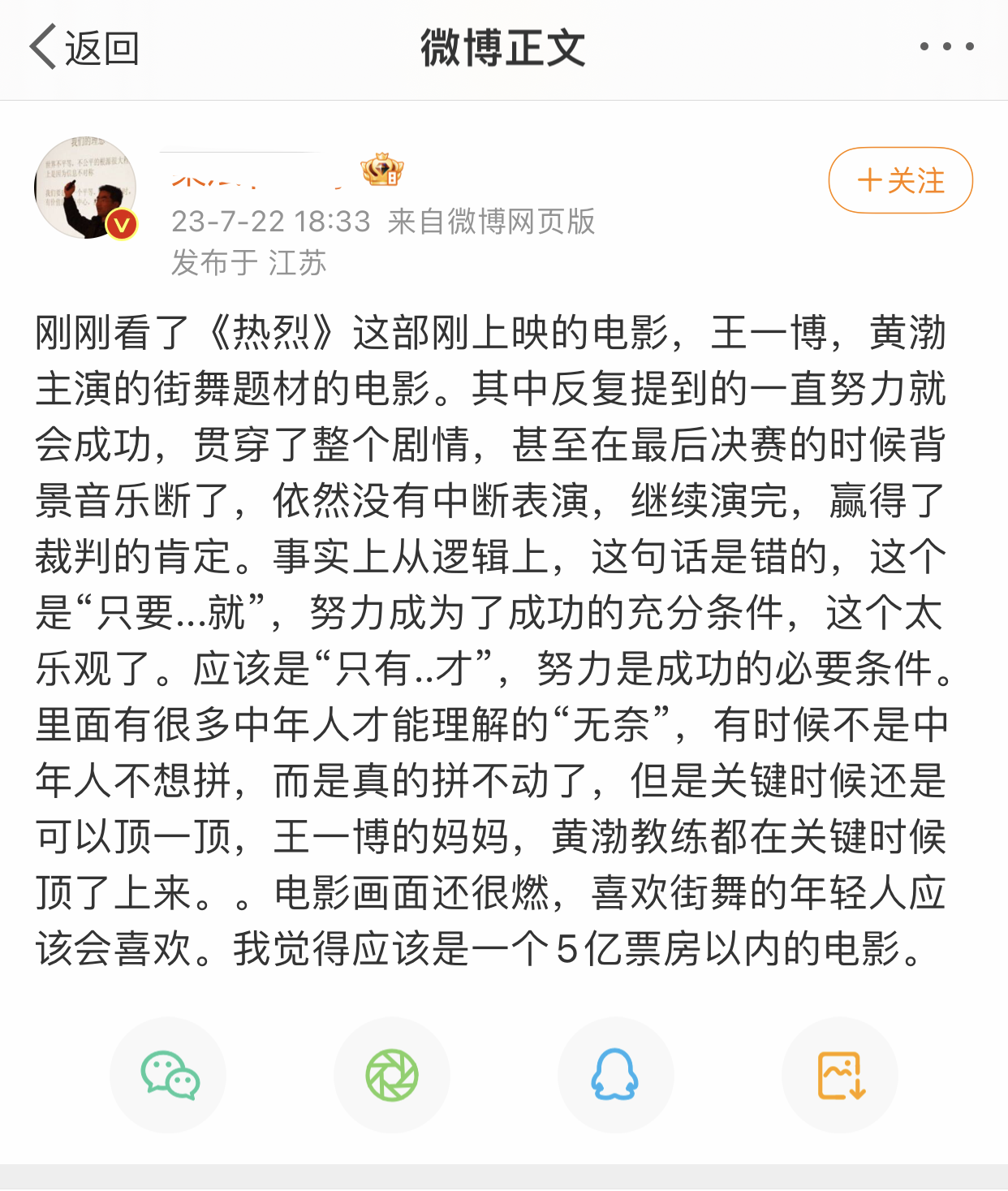Tap 黄渤 in the post body

909,331
